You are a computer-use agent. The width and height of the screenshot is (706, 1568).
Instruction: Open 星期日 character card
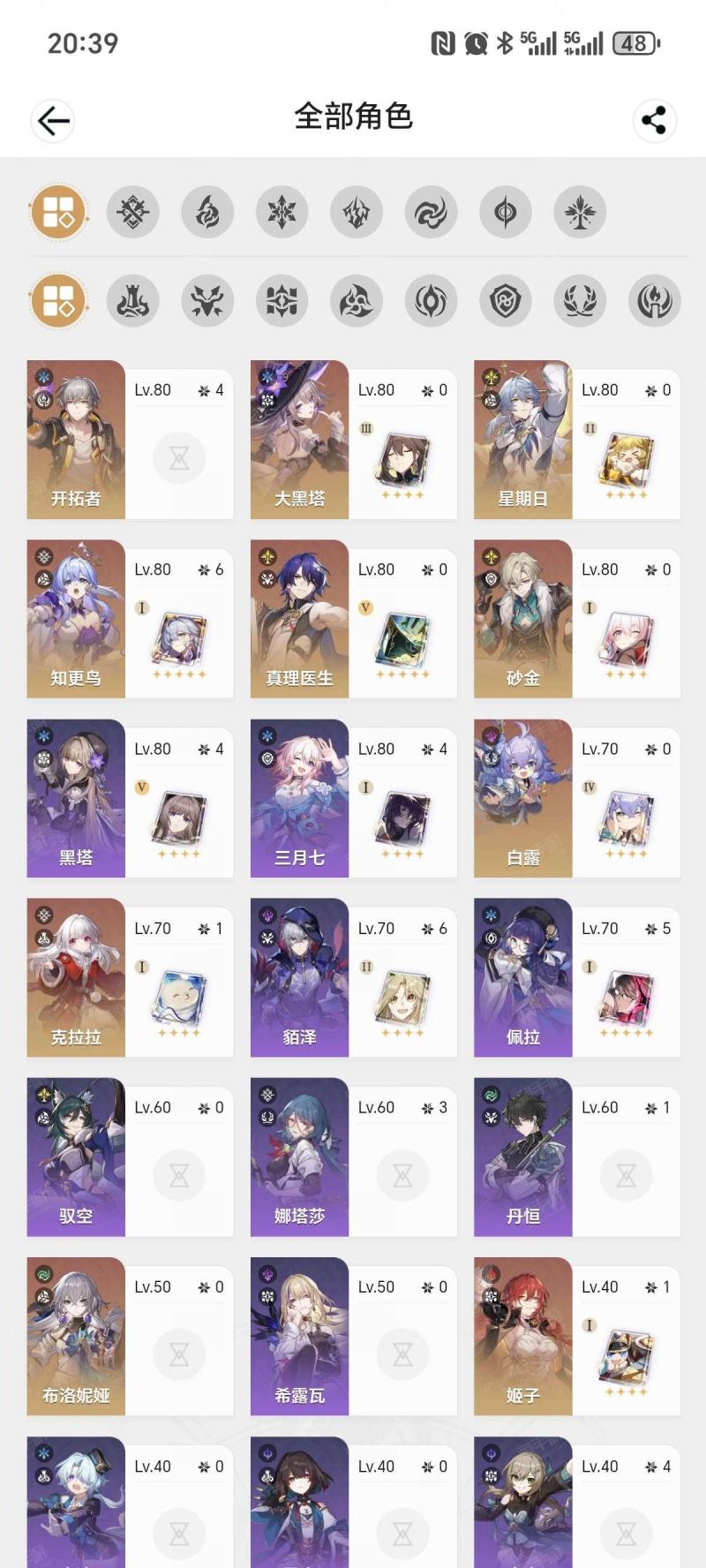pyautogui.click(x=577, y=440)
